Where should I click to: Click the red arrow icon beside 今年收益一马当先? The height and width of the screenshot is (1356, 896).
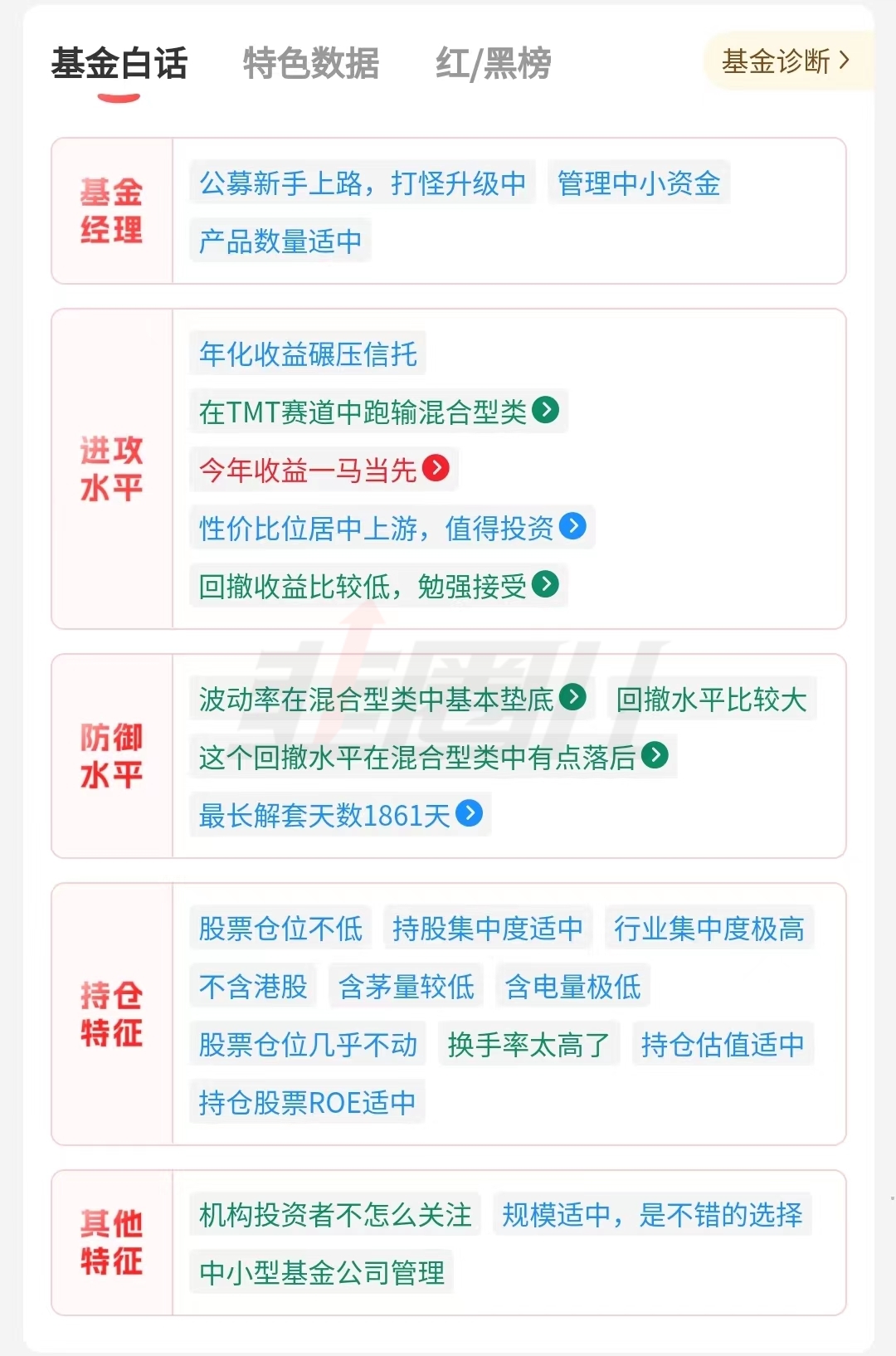coord(435,468)
